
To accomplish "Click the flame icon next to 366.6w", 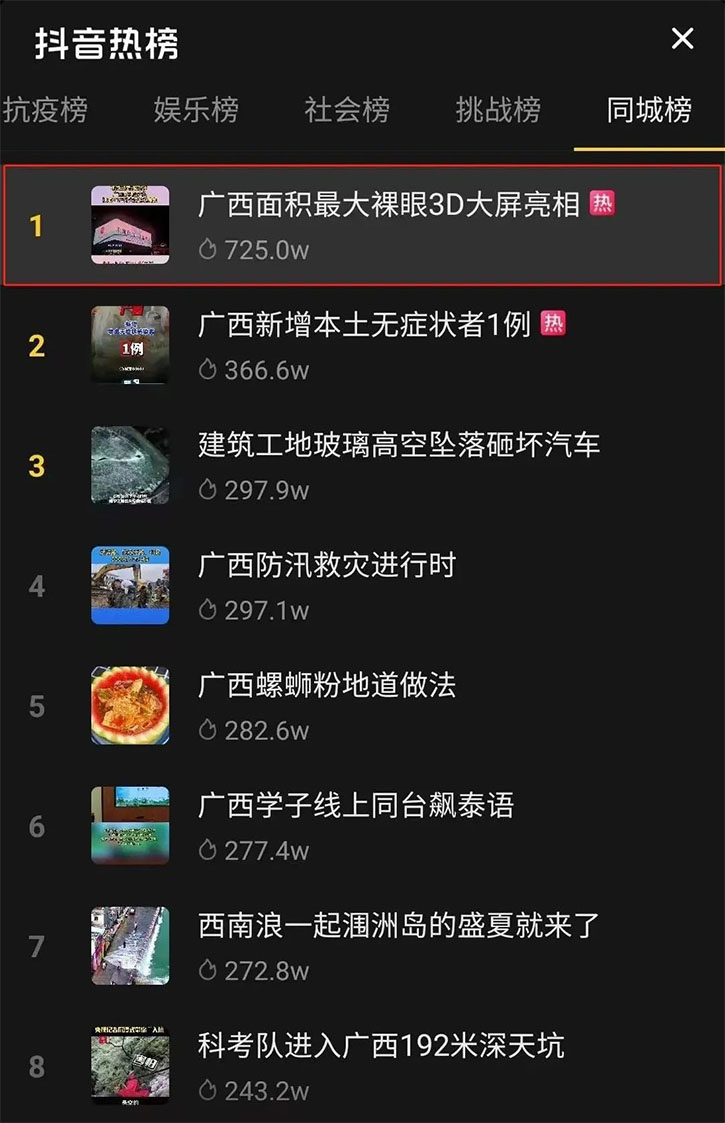I will (x=206, y=369).
